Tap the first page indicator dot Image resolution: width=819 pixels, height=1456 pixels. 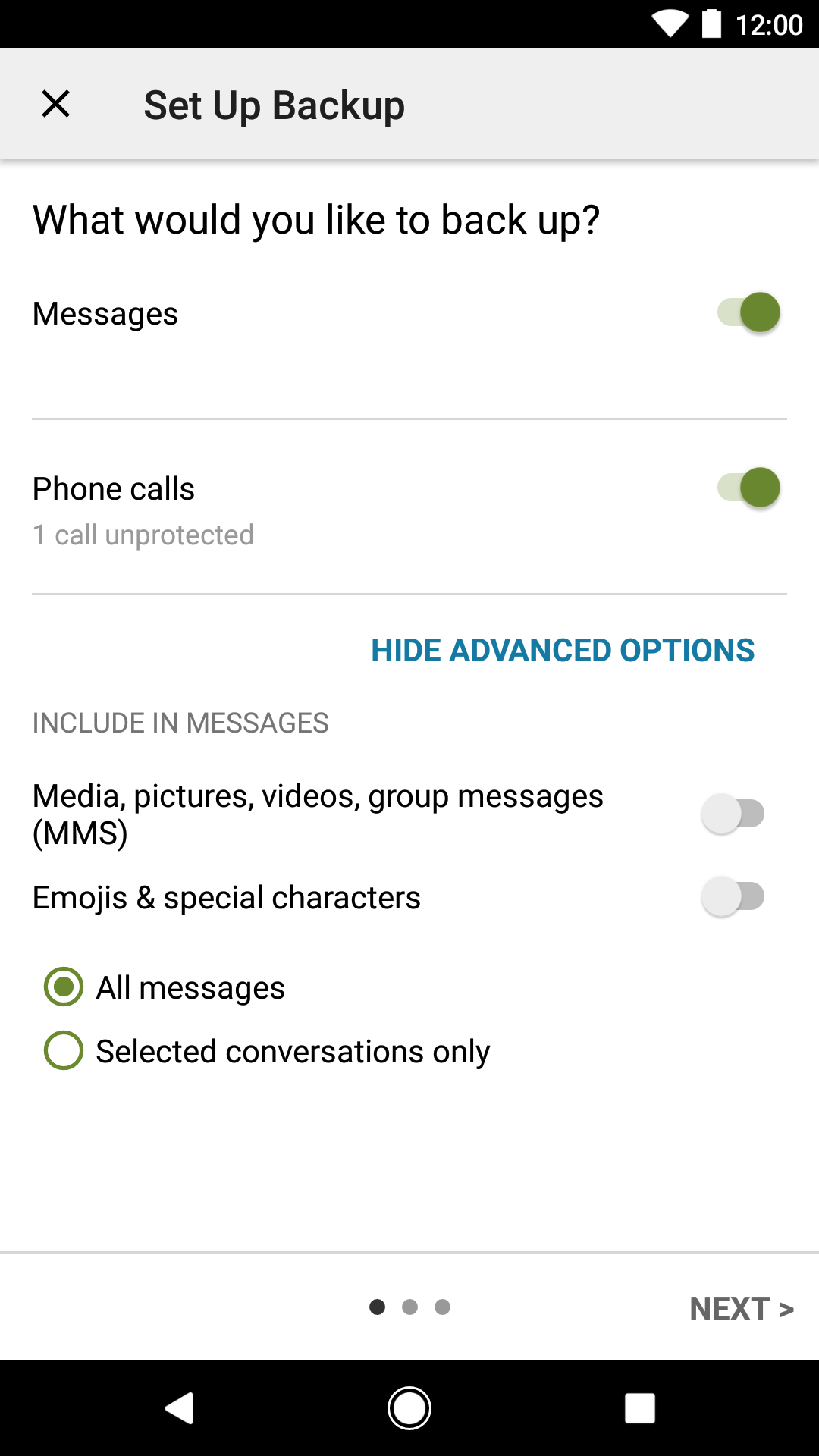click(378, 1307)
